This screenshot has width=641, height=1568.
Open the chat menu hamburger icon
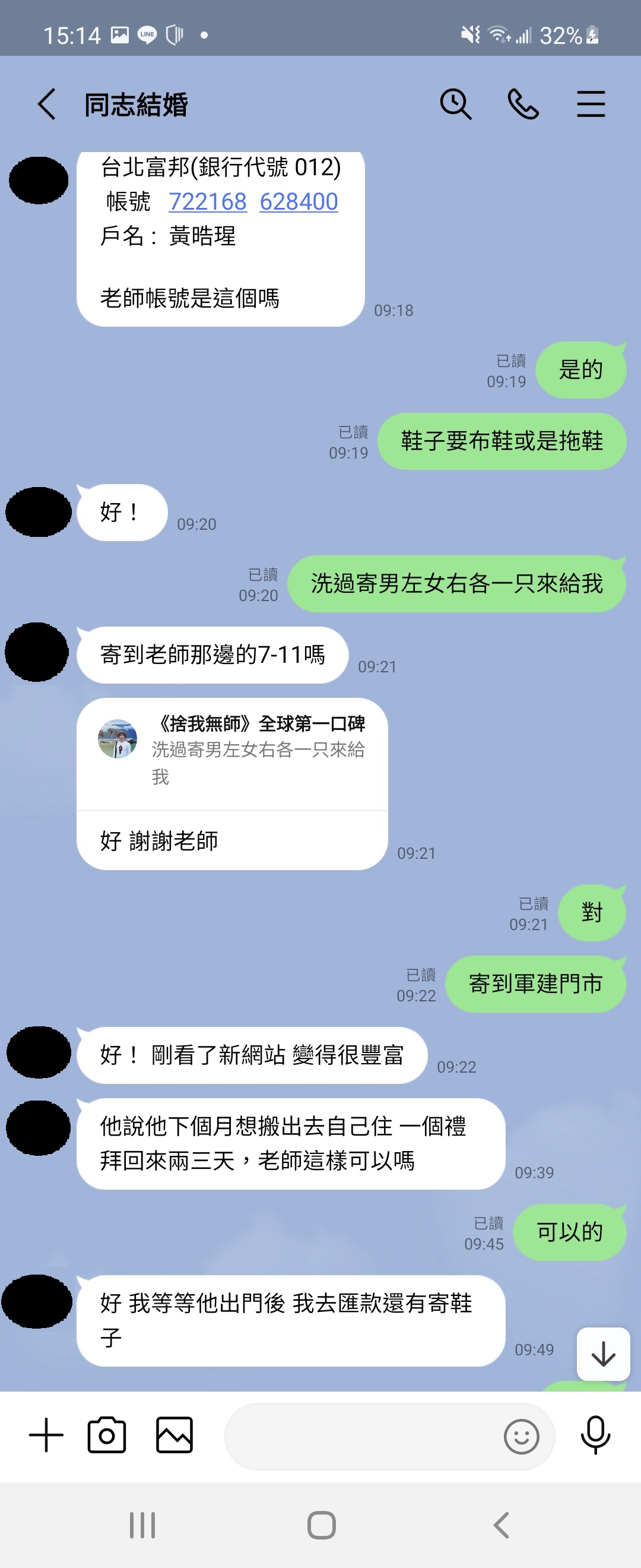(x=591, y=104)
